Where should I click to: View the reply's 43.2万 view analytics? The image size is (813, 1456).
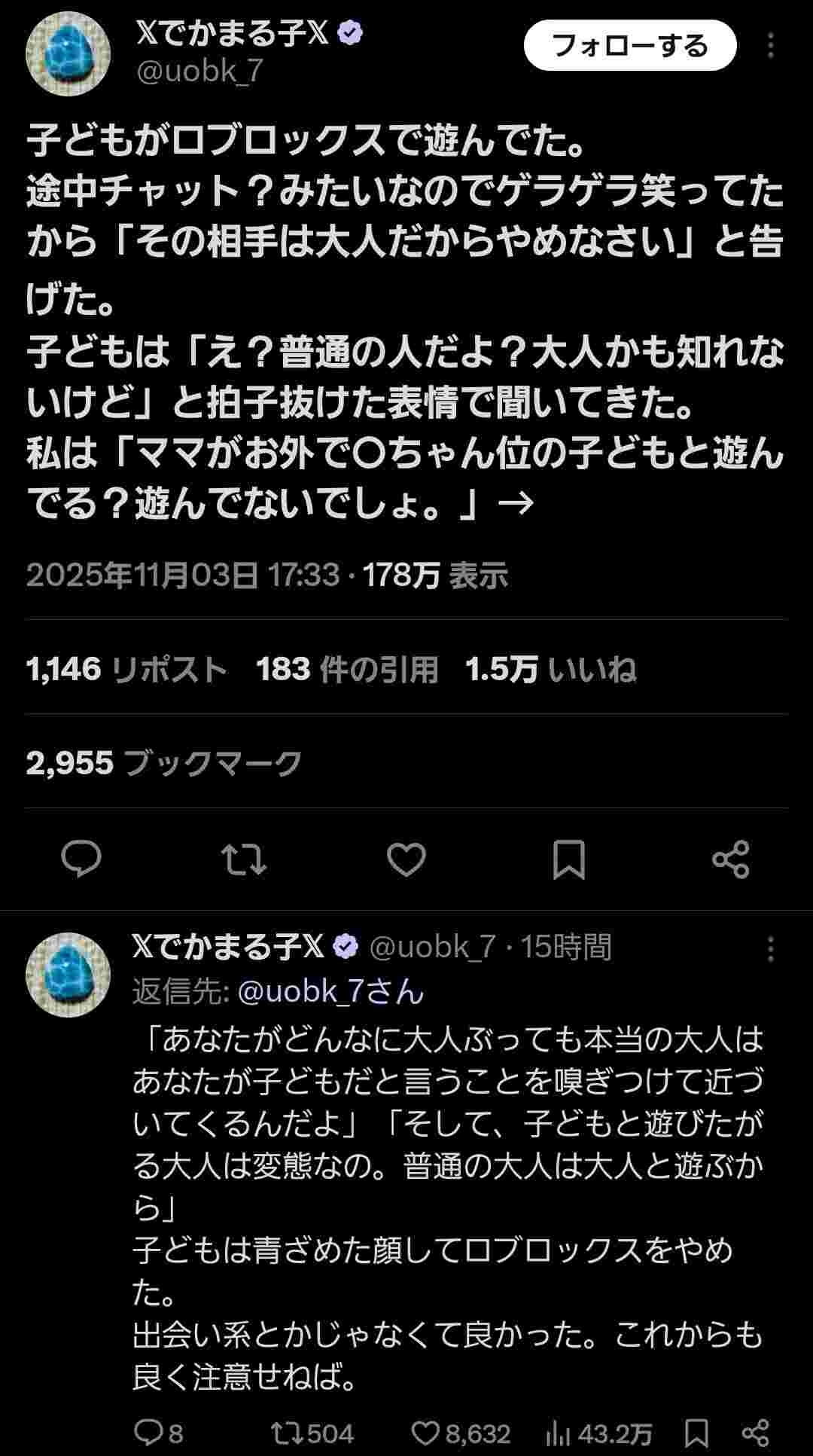(x=598, y=1433)
